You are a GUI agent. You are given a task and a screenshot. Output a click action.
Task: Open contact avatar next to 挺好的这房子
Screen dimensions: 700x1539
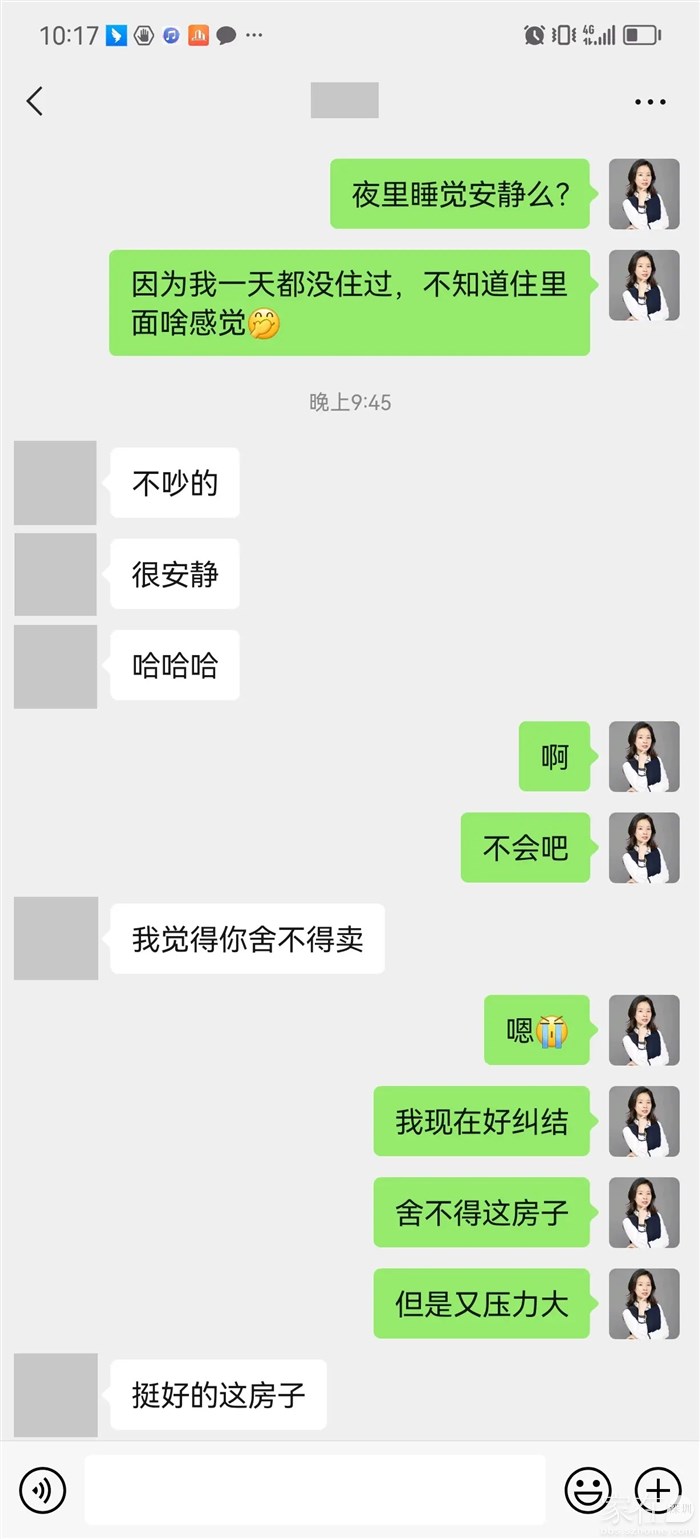(x=56, y=1394)
